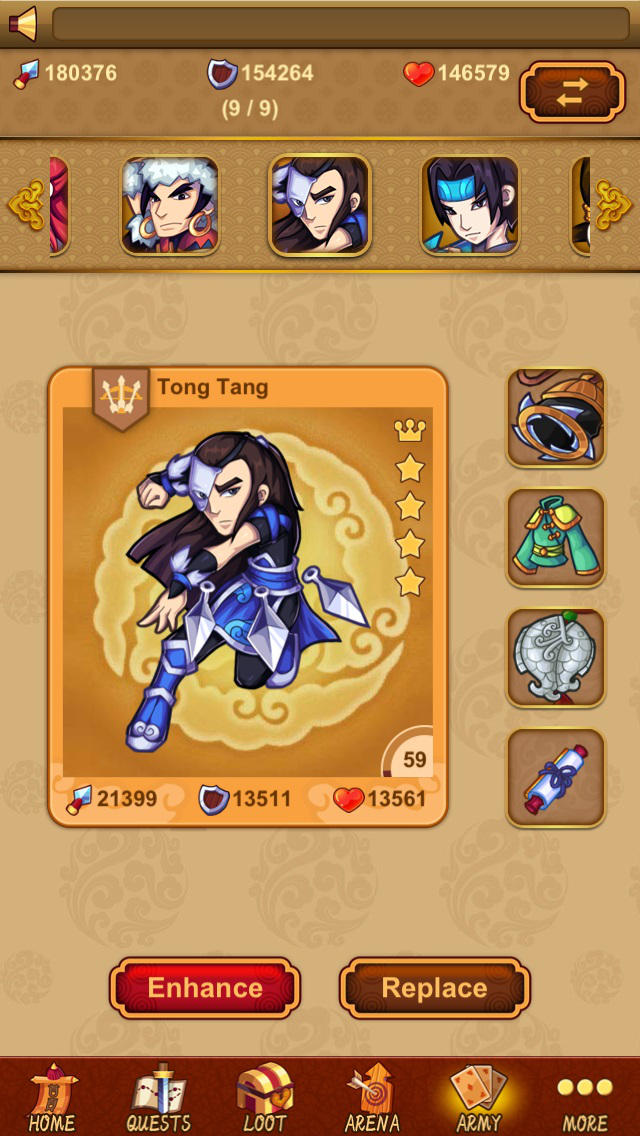Open the green robe armor slot

coord(556,538)
